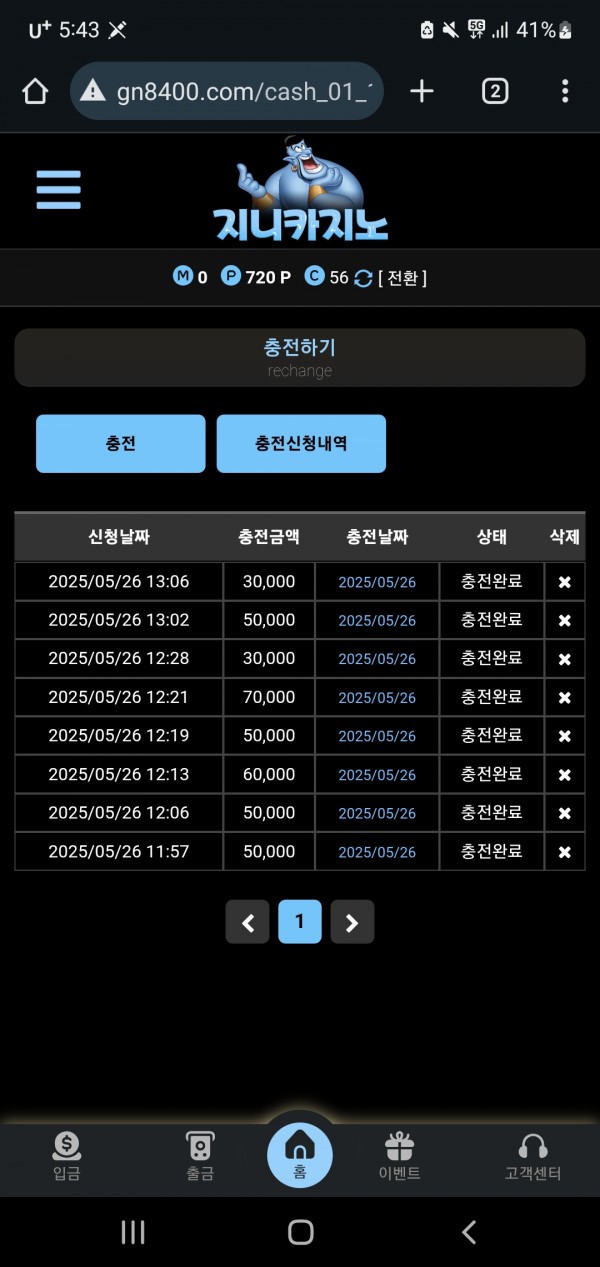Go to the previous page arrow

click(248, 922)
